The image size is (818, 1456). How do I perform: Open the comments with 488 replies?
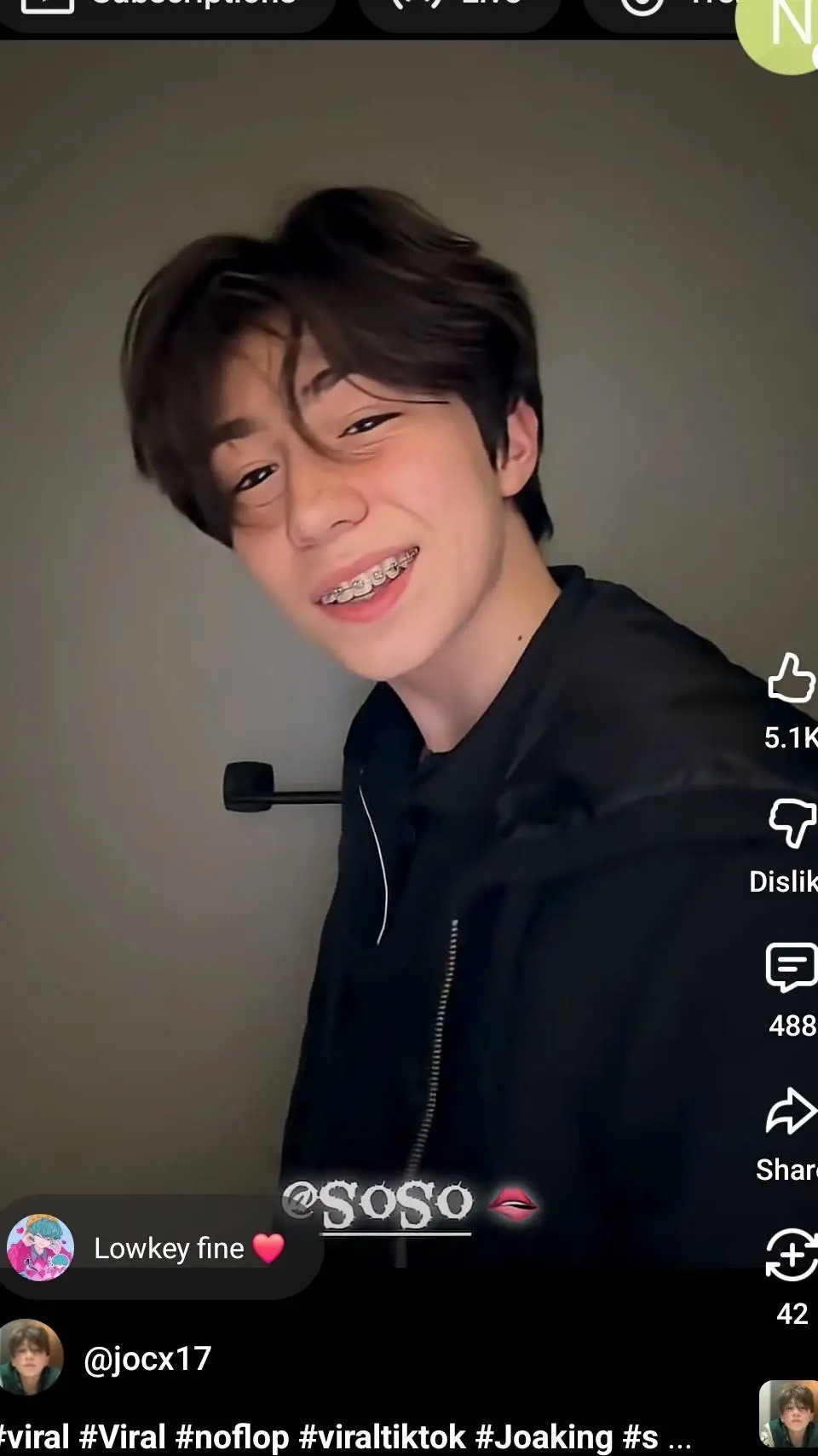(792, 968)
